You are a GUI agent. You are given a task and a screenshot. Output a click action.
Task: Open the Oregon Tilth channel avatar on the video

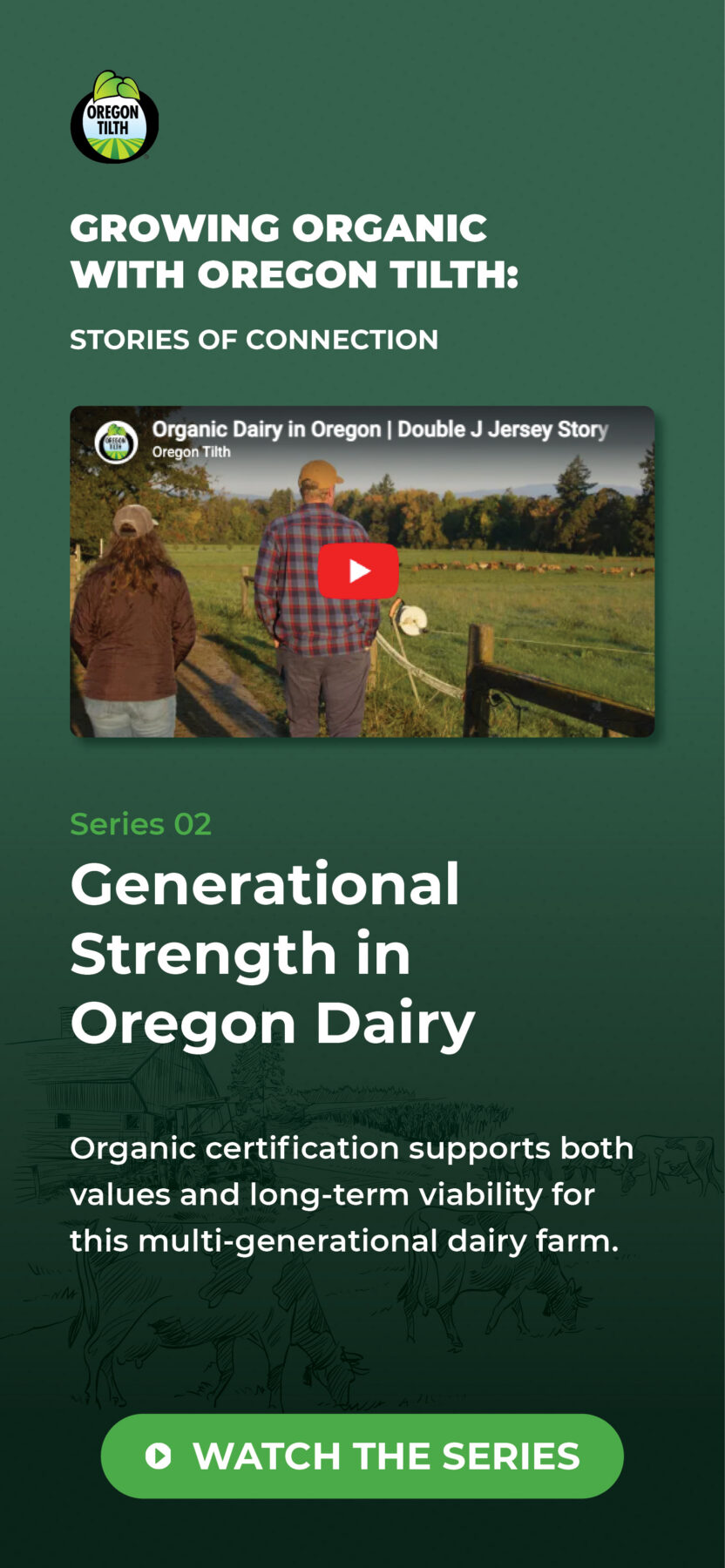coord(117,442)
